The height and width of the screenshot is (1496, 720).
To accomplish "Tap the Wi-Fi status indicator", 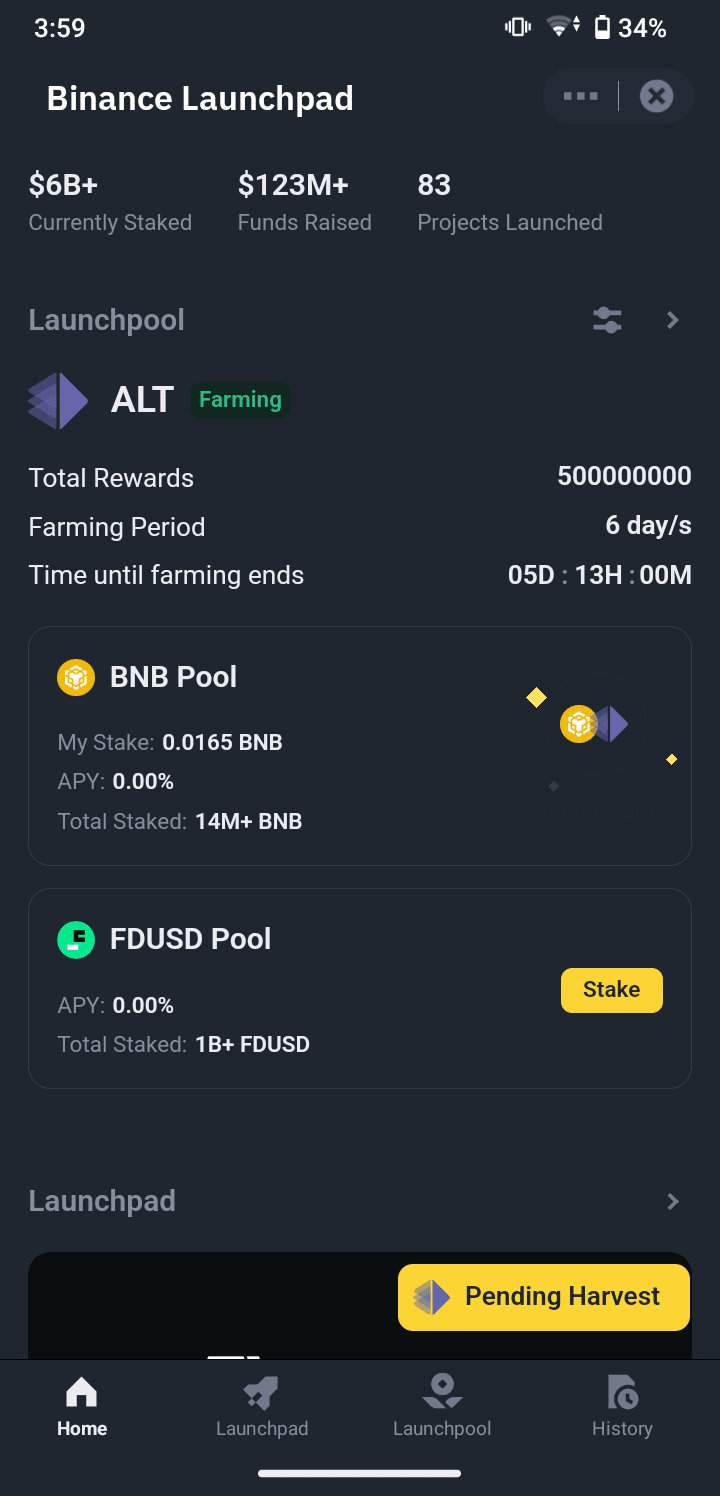I will tap(560, 27).
